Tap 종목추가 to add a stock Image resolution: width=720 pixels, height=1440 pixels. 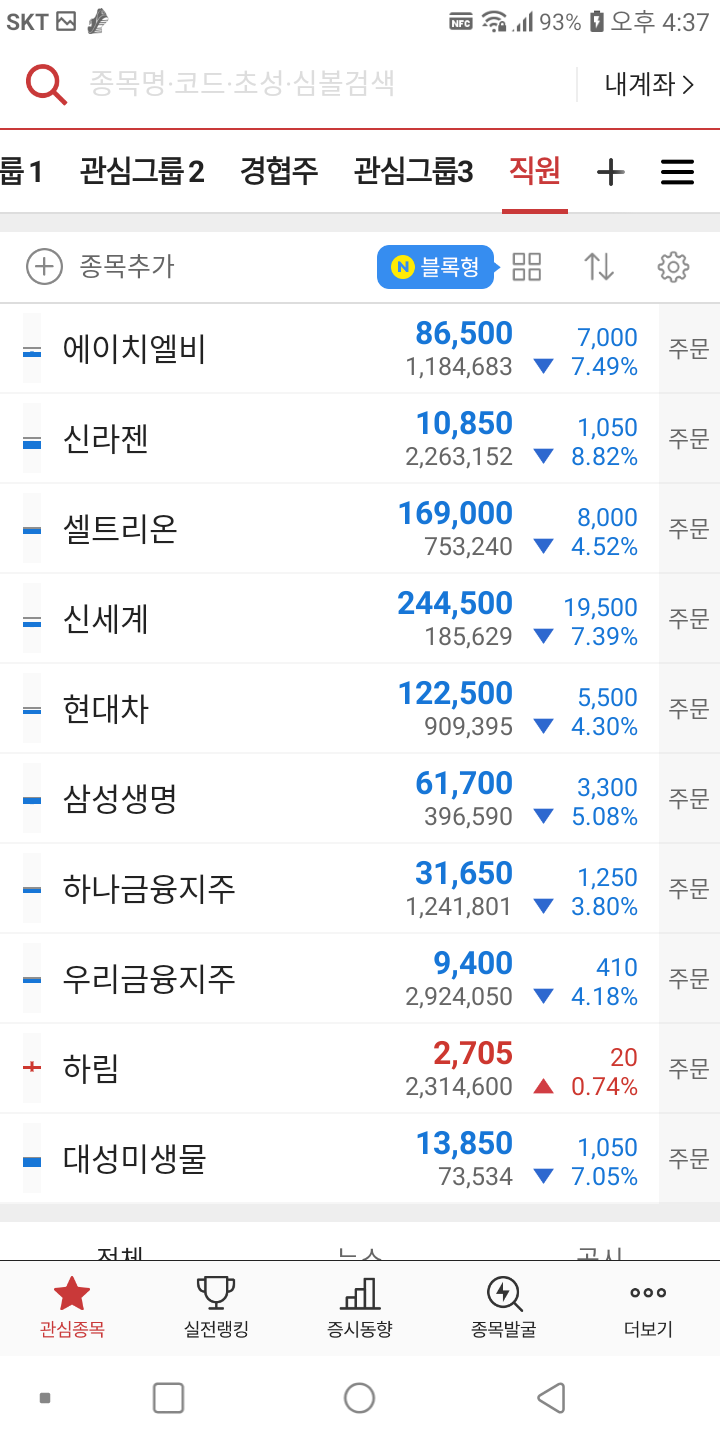(x=100, y=267)
